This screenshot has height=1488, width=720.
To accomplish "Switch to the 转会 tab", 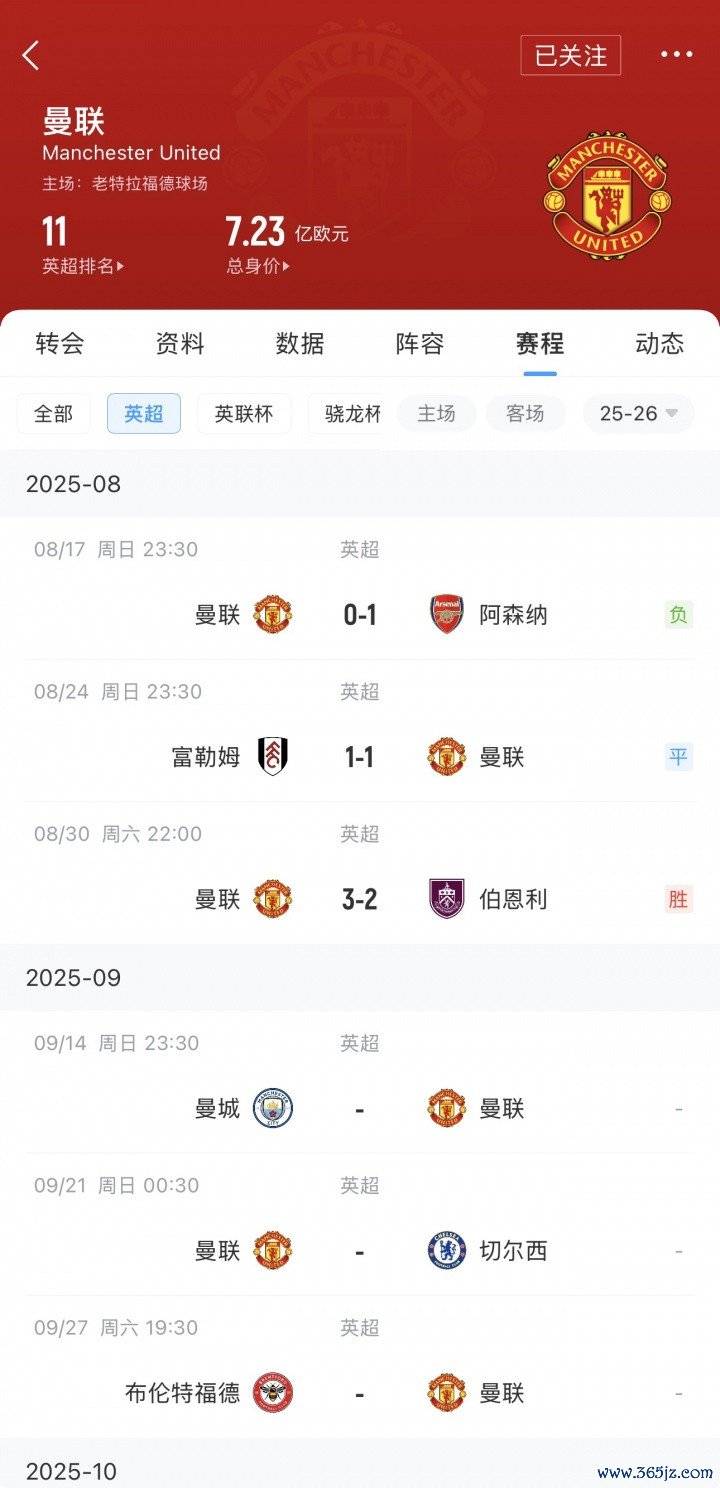I will point(60,344).
